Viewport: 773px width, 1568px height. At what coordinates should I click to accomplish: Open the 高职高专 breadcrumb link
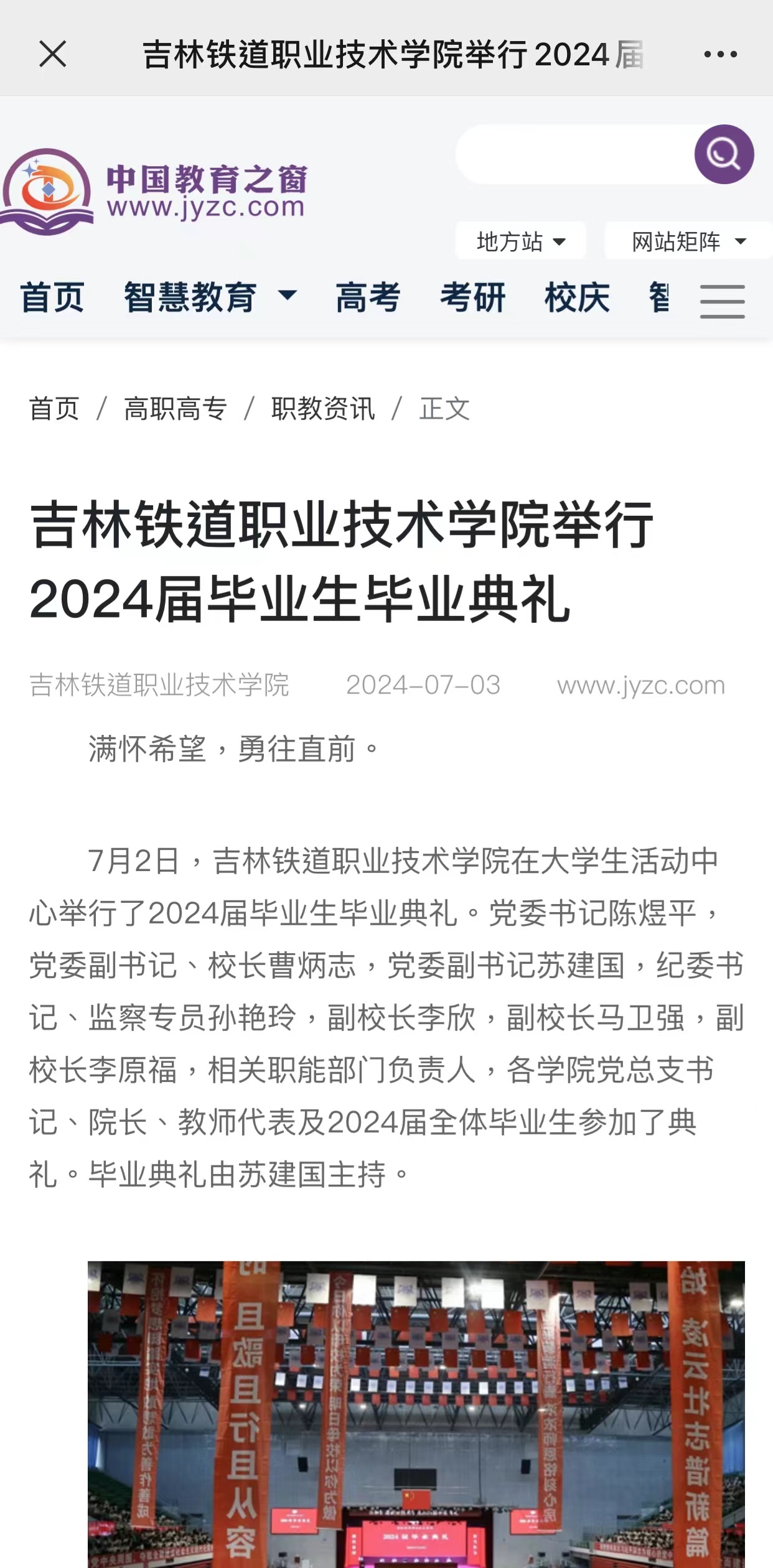tap(175, 409)
